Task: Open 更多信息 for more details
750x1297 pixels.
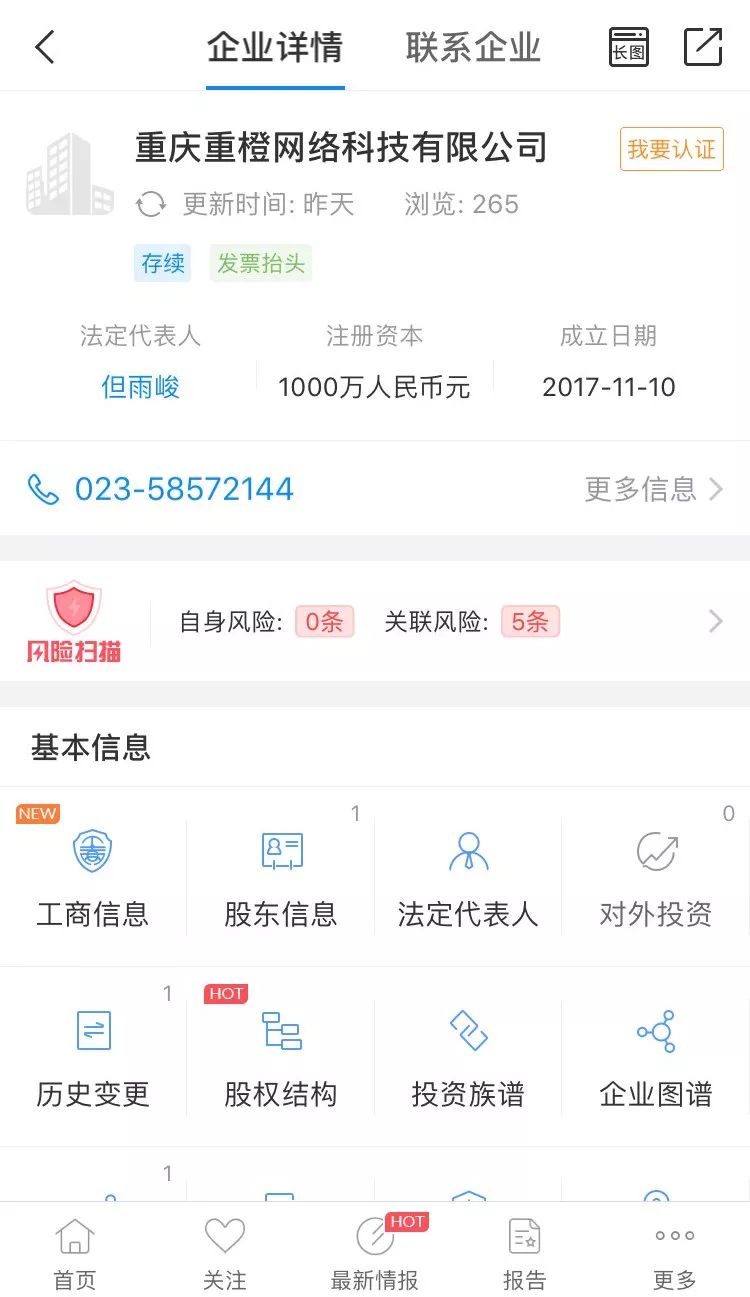Action: (x=653, y=489)
